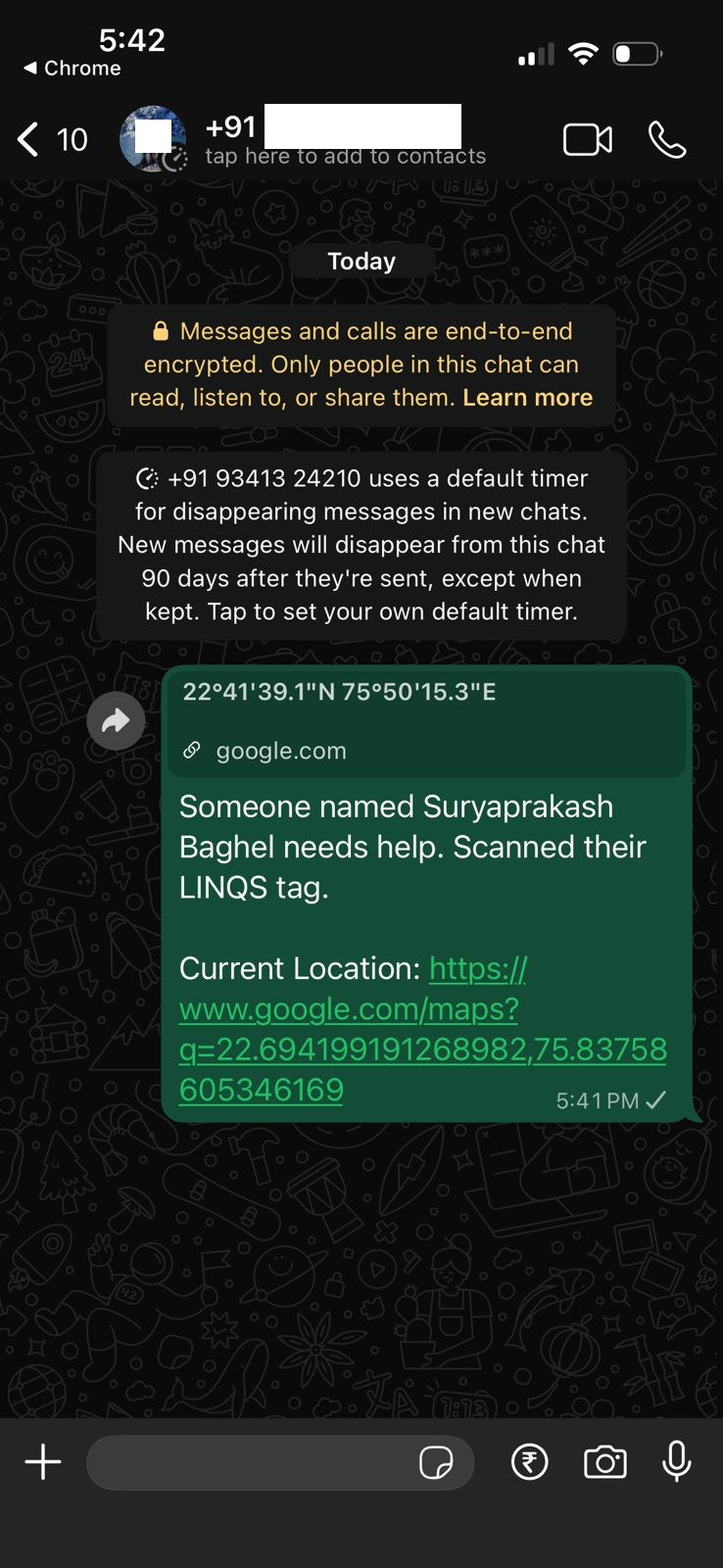Viewport: 723px width, 1568px height.
Task: Forward the location message using the share arrow
Action: pos(116,720)
